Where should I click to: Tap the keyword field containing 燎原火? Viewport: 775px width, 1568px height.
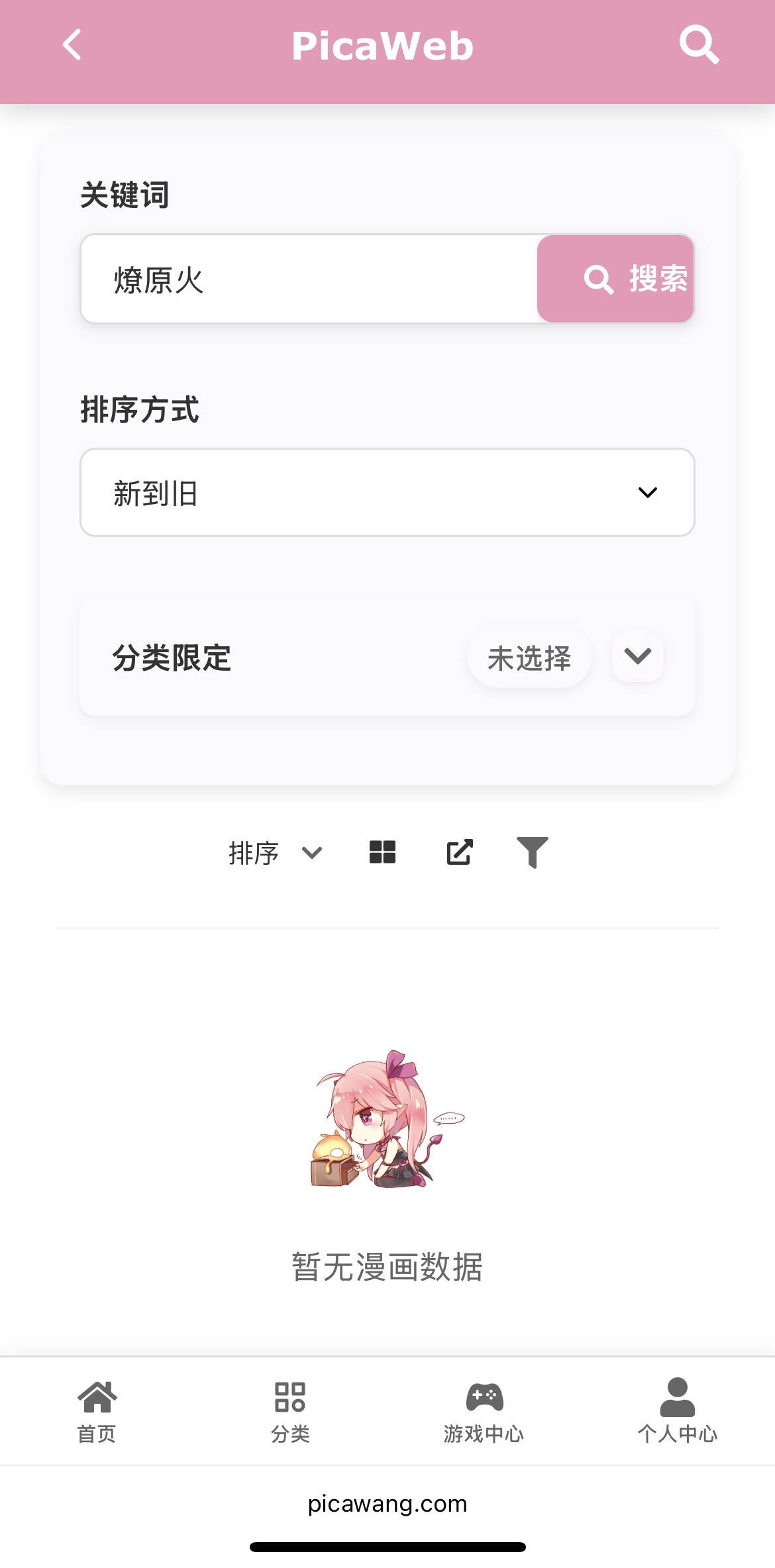tap(309, 279)
